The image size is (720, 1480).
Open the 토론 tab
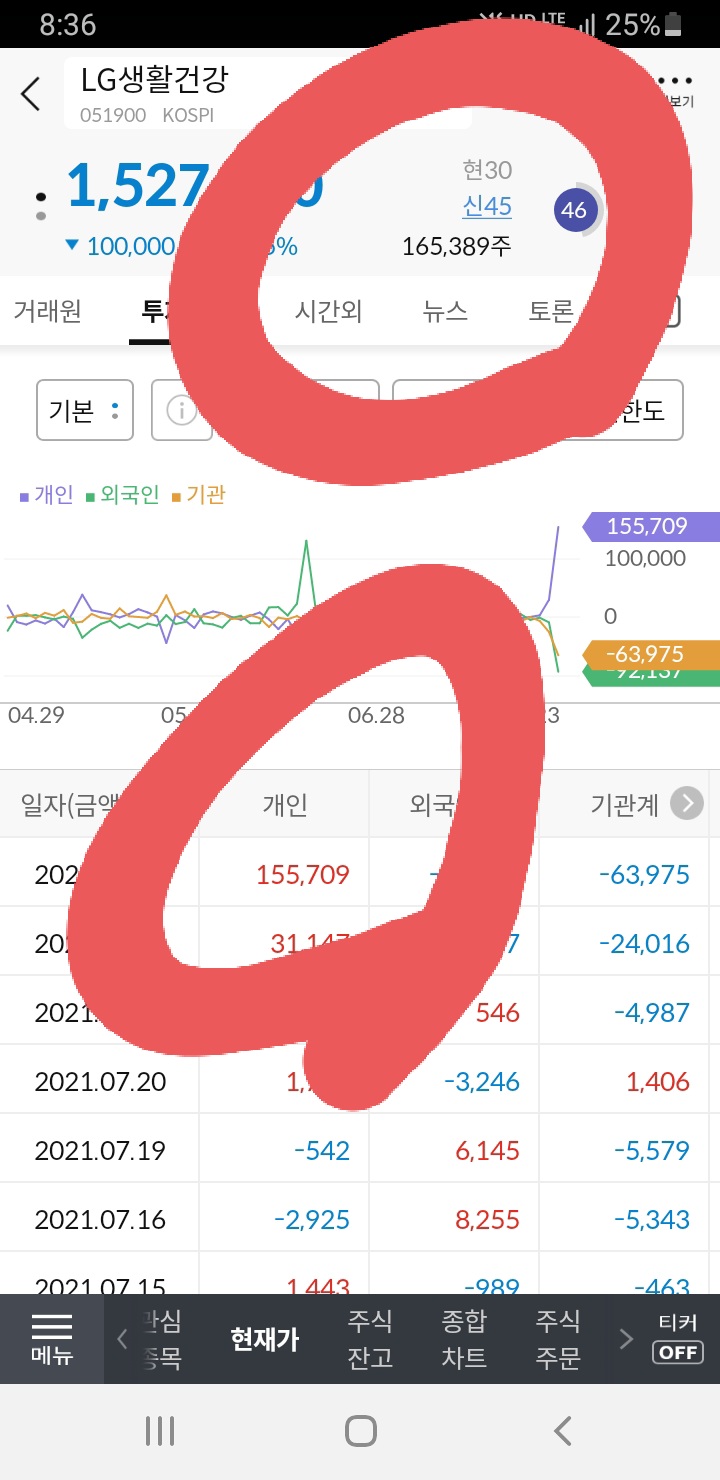pyautogui.click(x=551, y=311)
